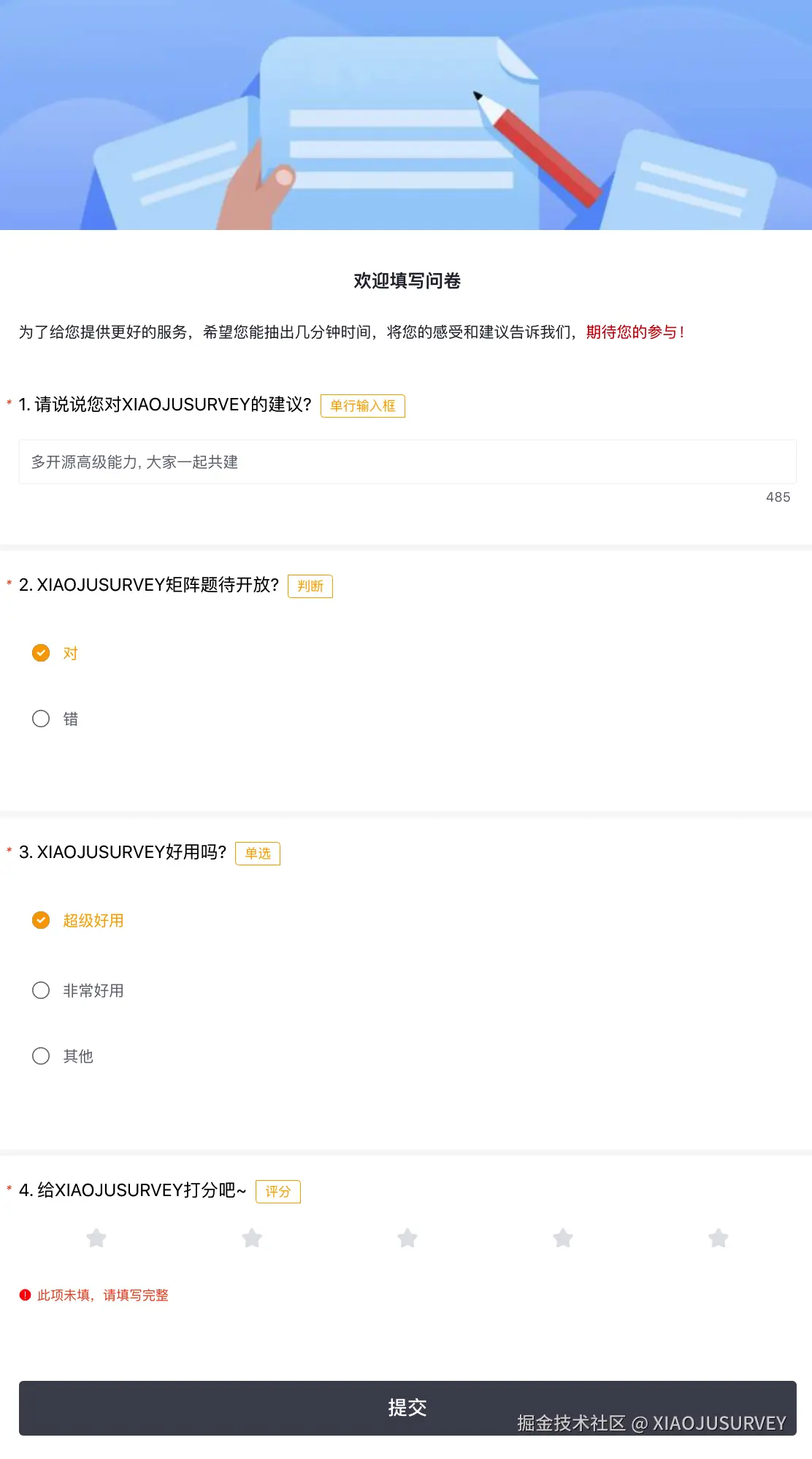
Task: Choose 非常好用 answer
Action: coord(42,990)
